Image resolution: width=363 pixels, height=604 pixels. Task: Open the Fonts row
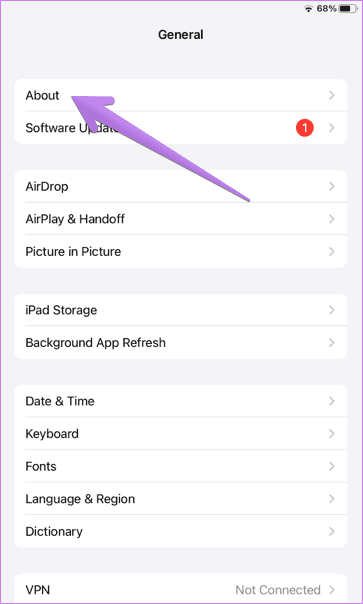point(180,466)
